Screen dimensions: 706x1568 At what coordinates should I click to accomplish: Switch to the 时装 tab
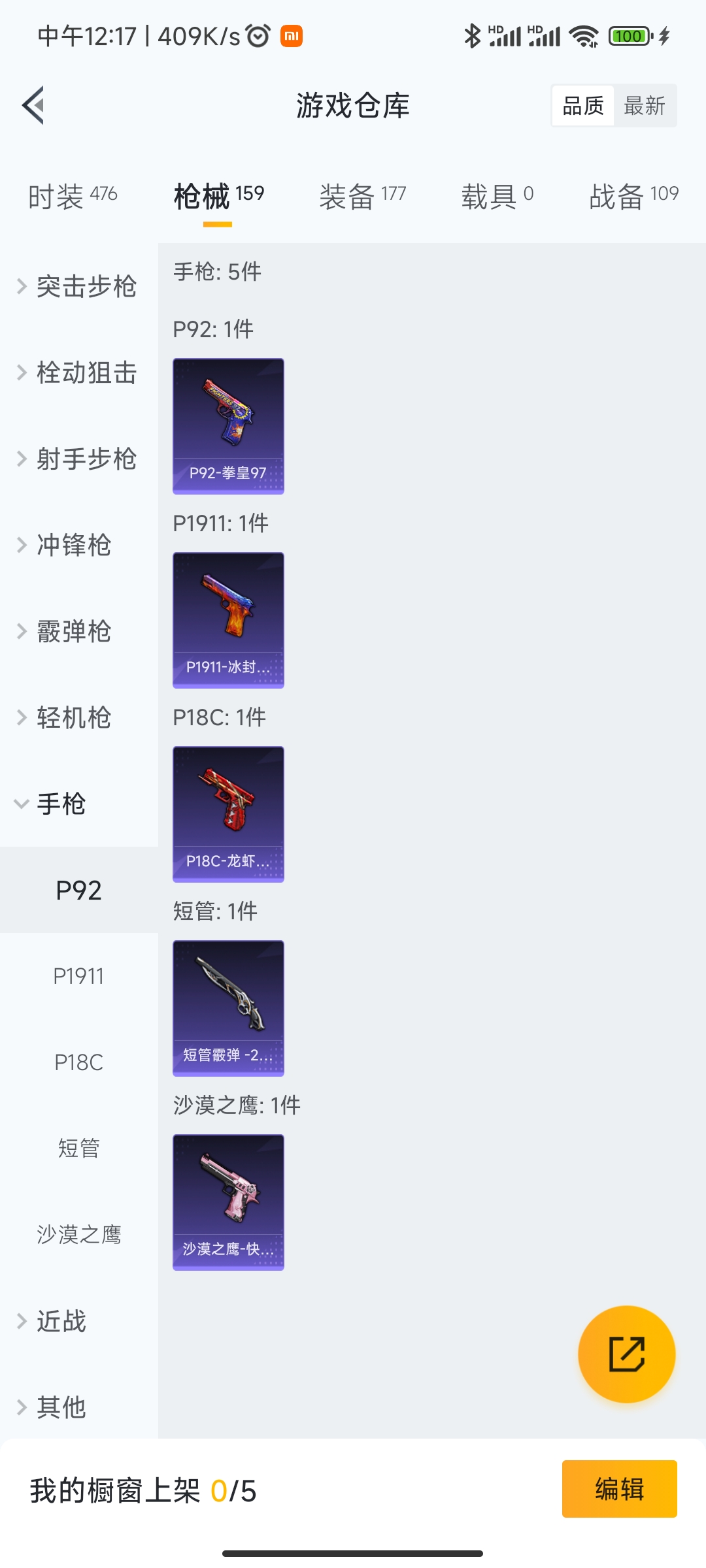click(x=73, y=195)
